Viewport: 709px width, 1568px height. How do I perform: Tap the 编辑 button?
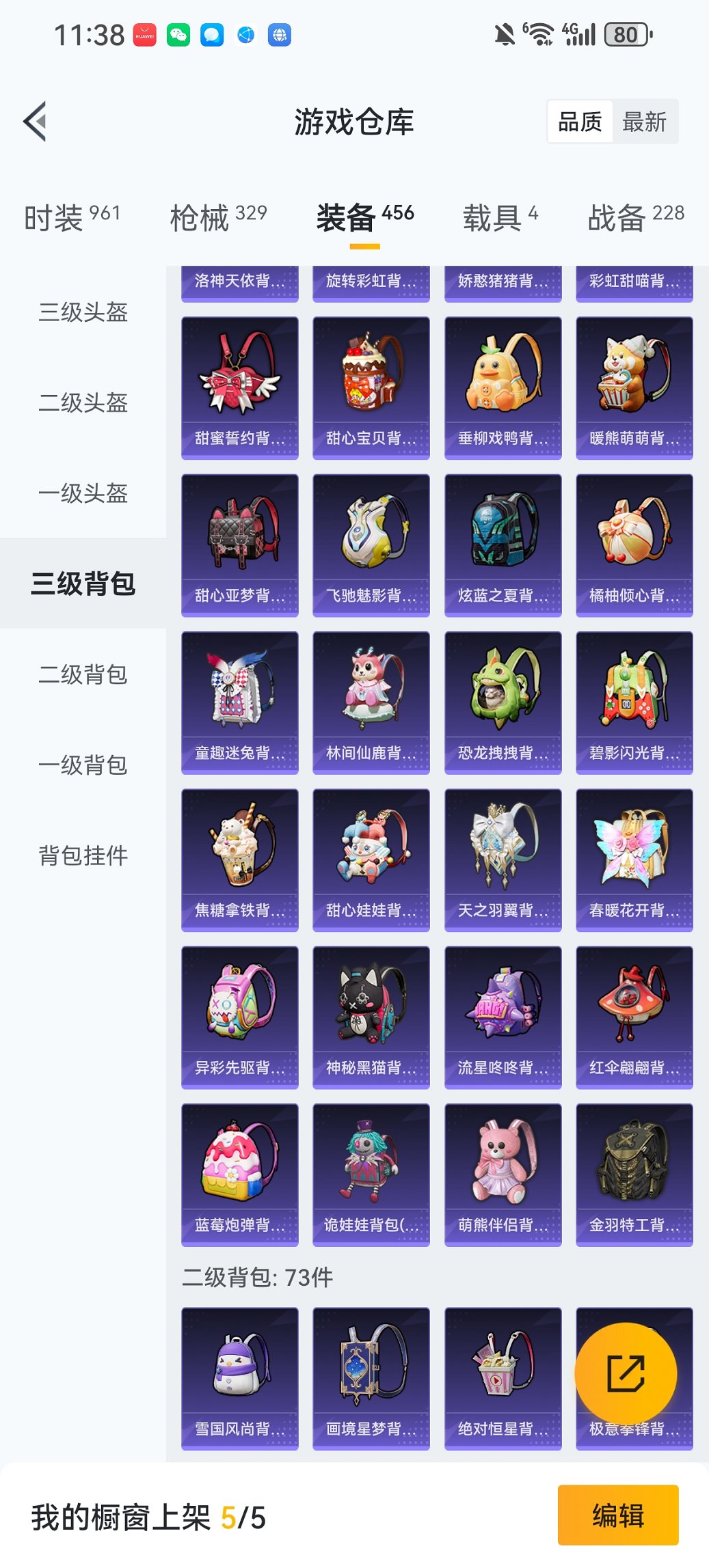coord(617,1515)
